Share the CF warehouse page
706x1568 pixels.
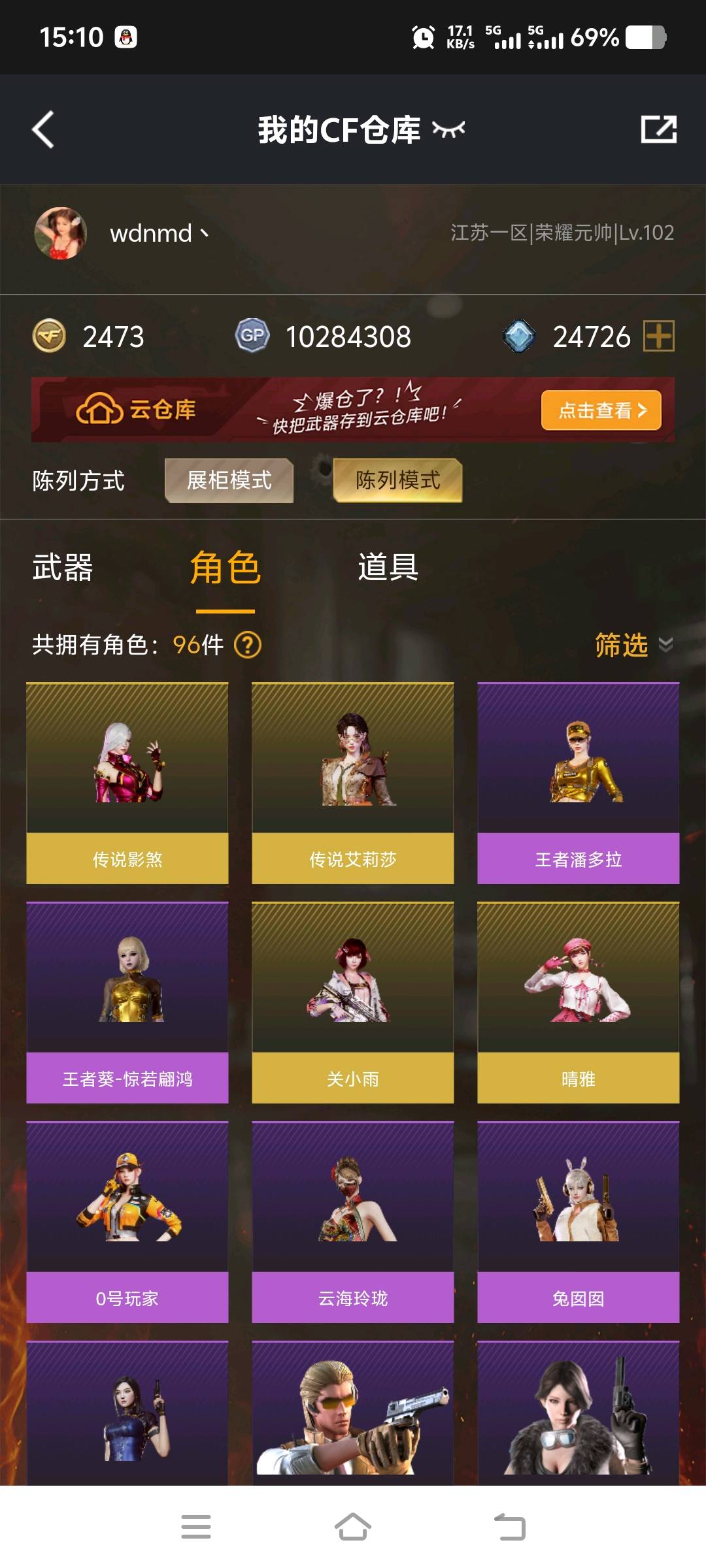658,129
